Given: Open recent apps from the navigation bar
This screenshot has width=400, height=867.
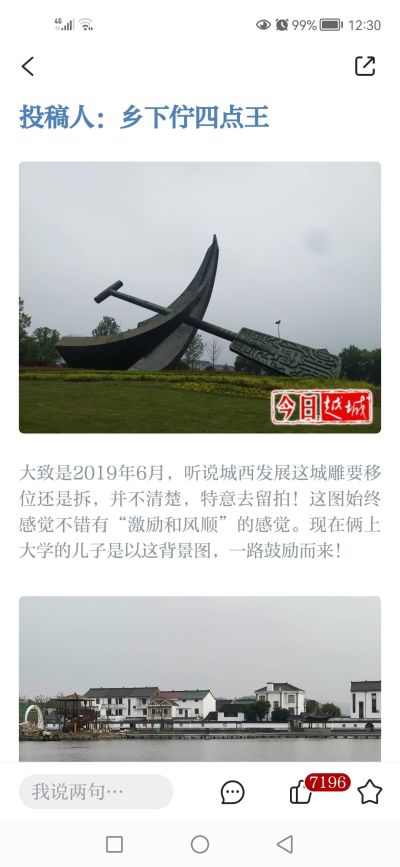Looking at the screenshot, I should [x=115, y=844].
